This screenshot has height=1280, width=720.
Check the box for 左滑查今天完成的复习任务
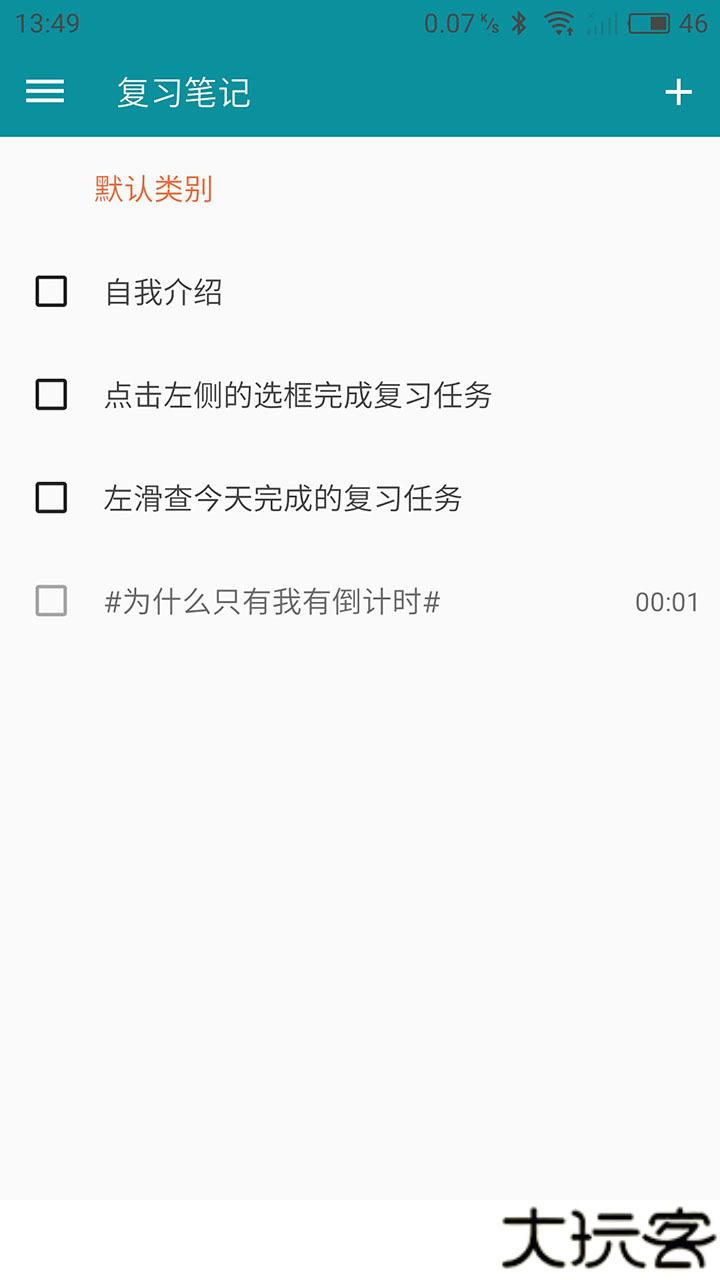pyautogui.click(x=51, y=498)
